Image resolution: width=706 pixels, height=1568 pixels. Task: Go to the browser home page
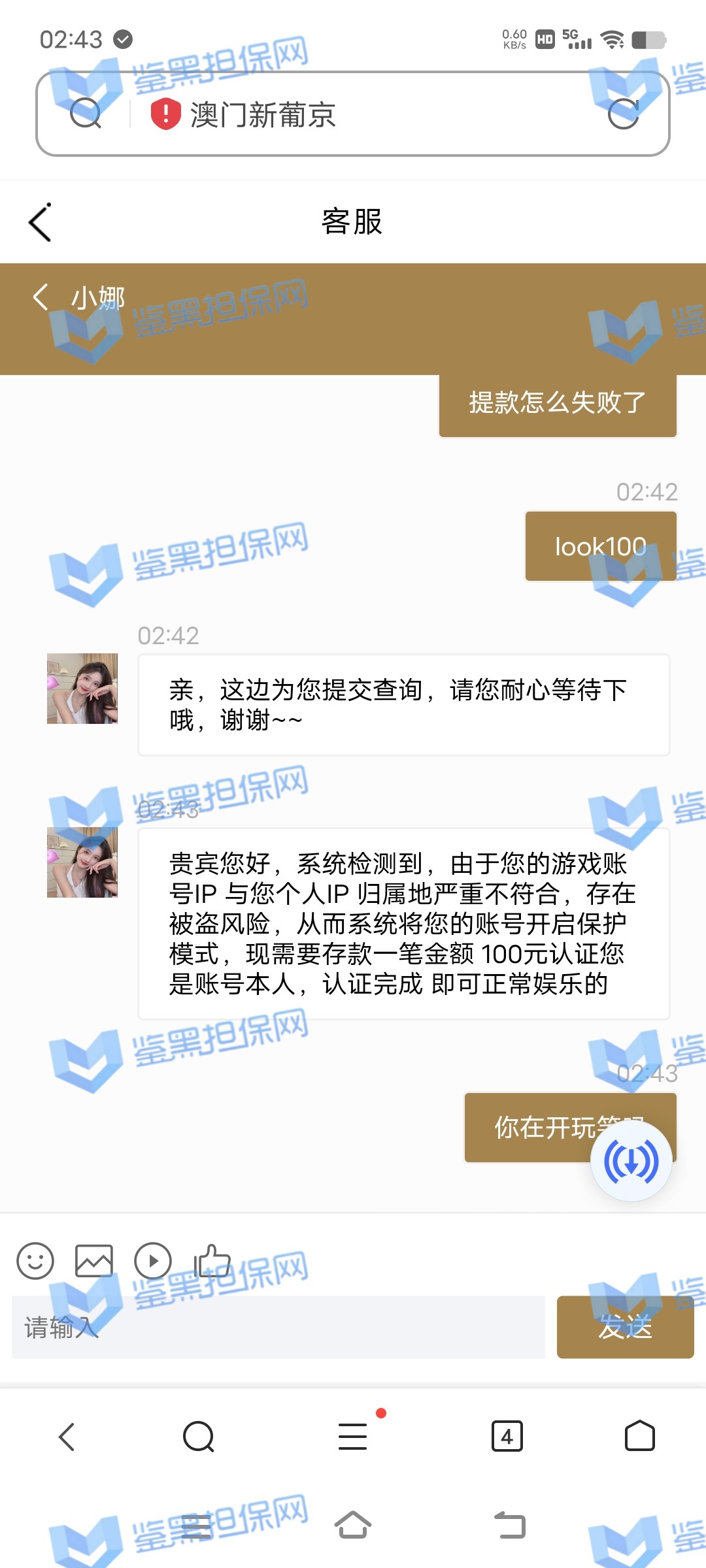coord(640,1437)
